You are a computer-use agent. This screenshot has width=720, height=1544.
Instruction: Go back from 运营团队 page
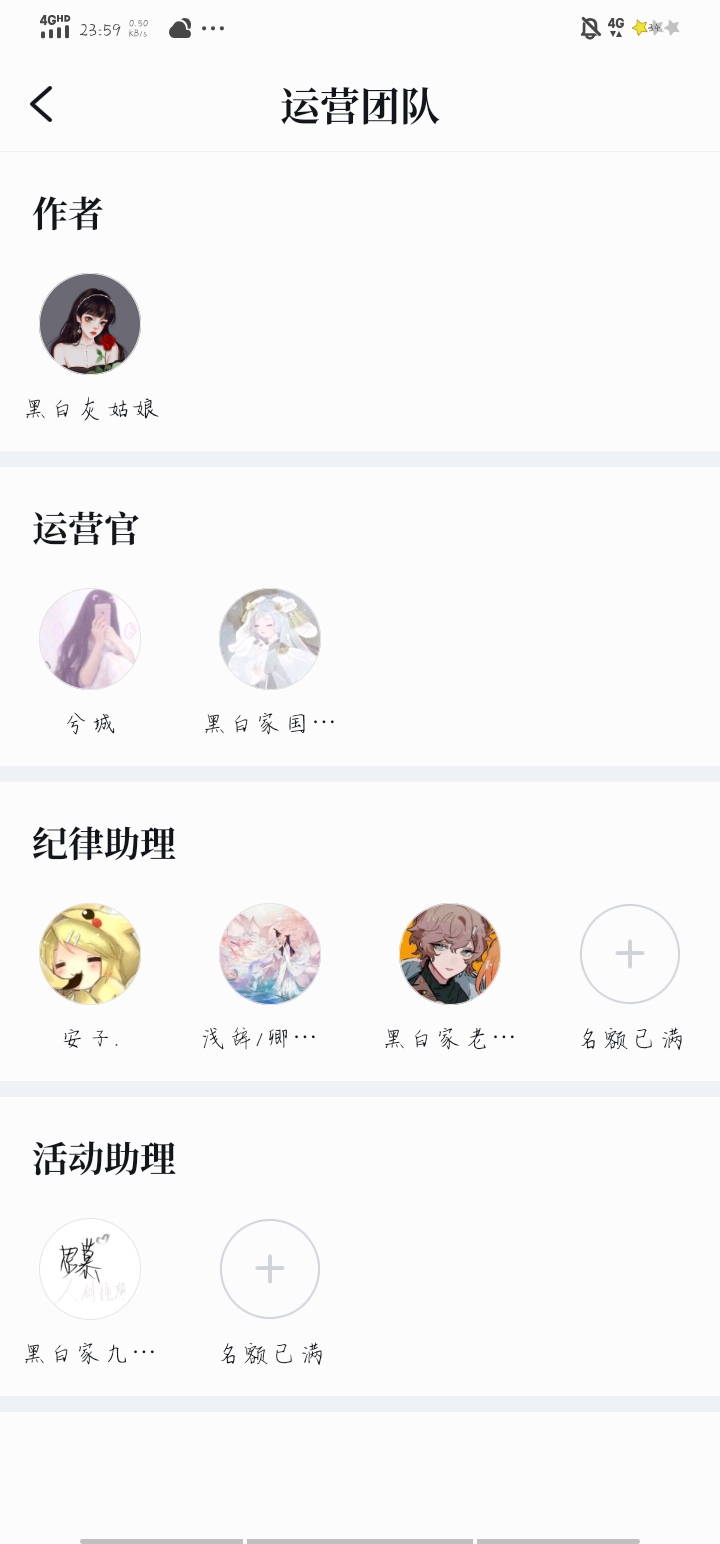41,104
